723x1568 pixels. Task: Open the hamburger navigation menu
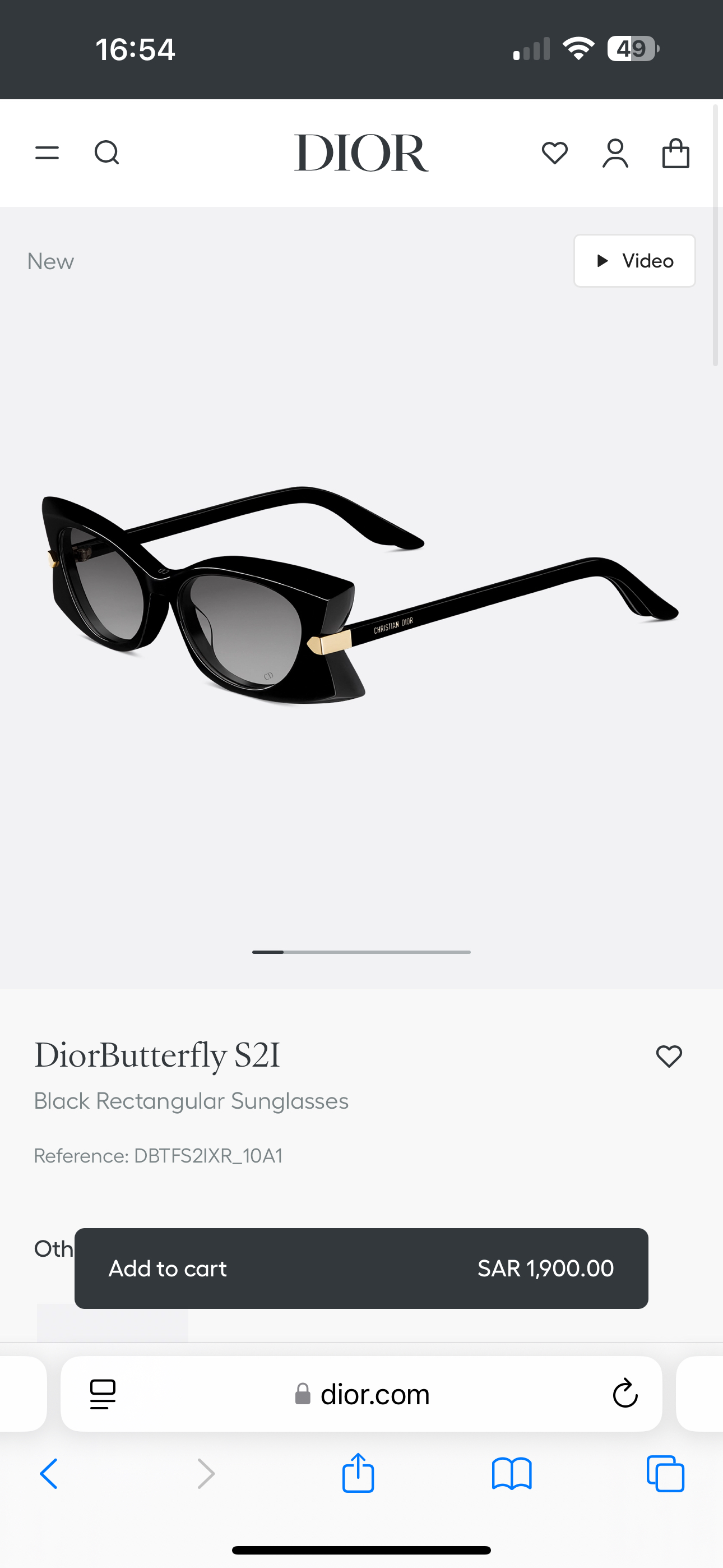[x=47, y=153]
